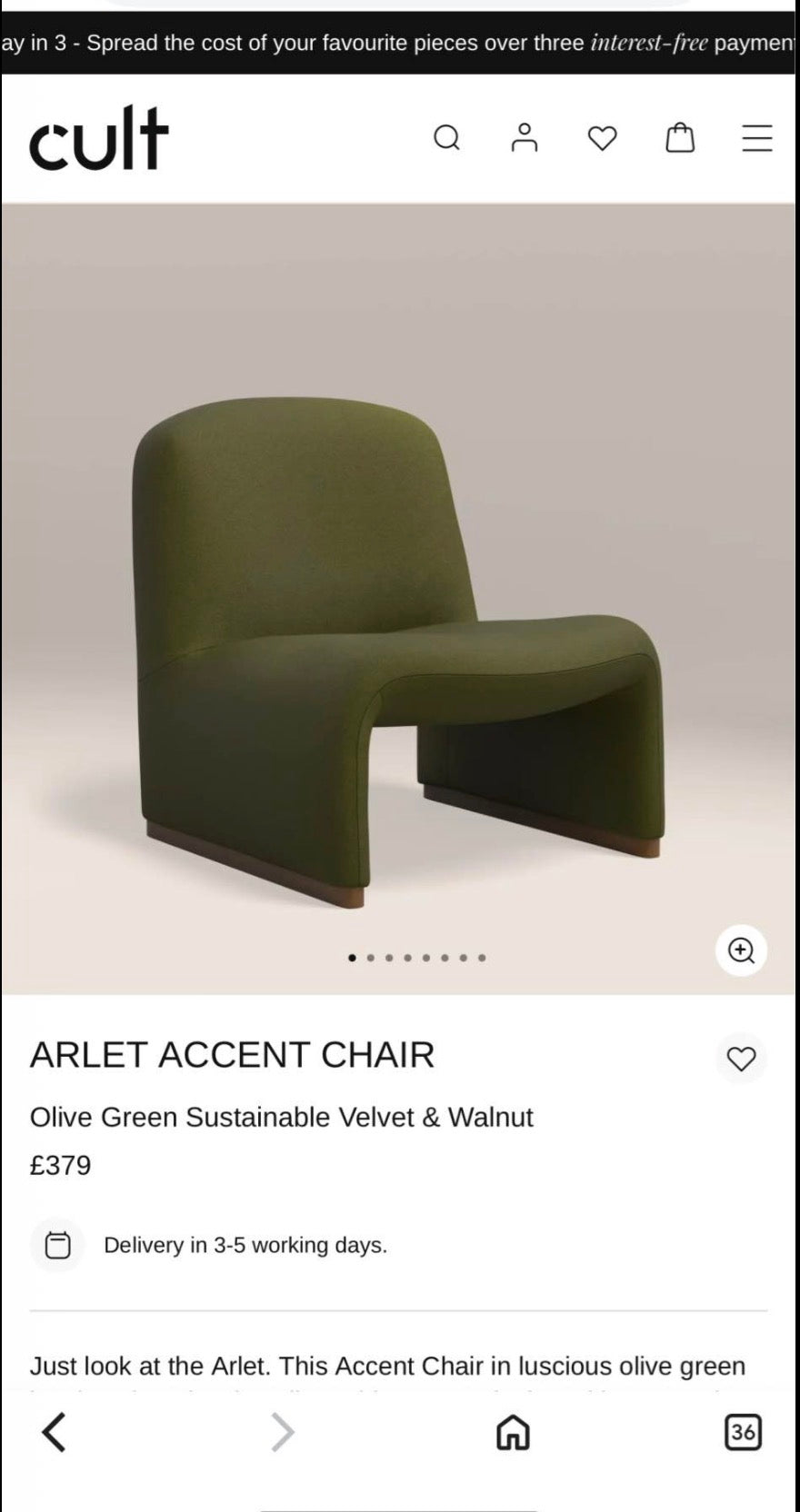Screen dimensions: 800x1512
Task: Open the interest-free payments banner
Action: pos(400,43)
